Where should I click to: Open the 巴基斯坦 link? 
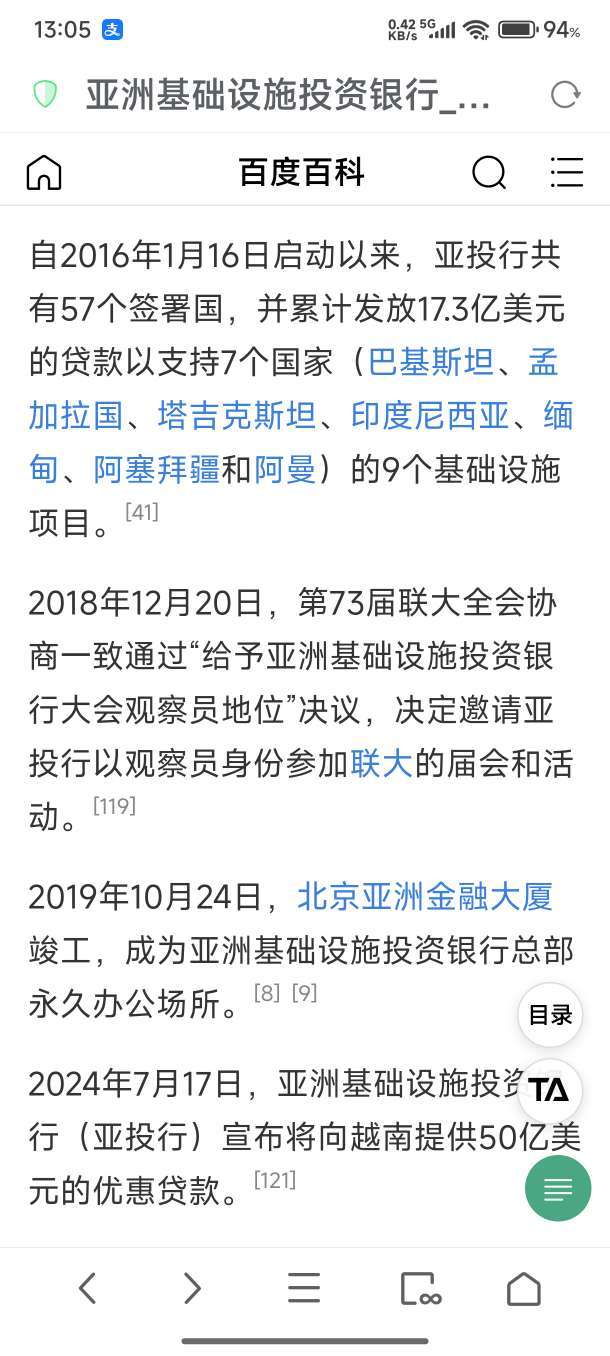point(431,362)
